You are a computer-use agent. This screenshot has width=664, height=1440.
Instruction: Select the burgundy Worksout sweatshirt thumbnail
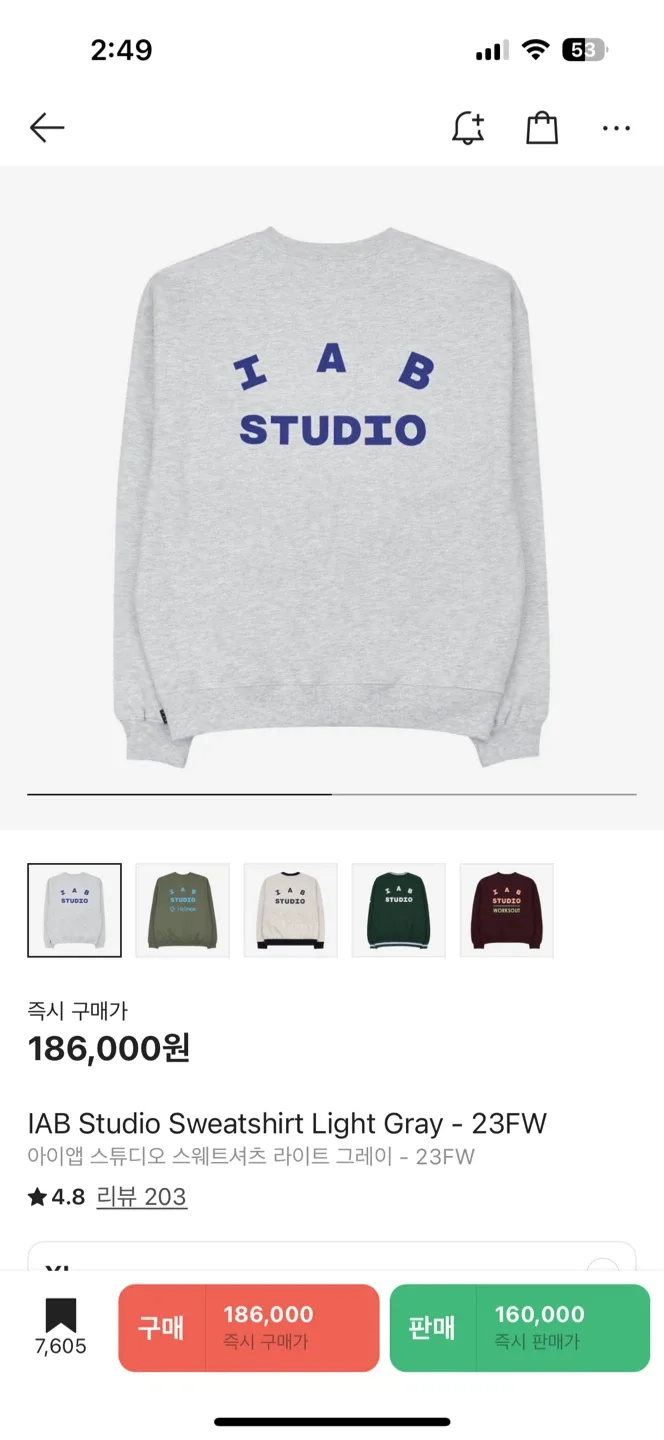(506, 910)
